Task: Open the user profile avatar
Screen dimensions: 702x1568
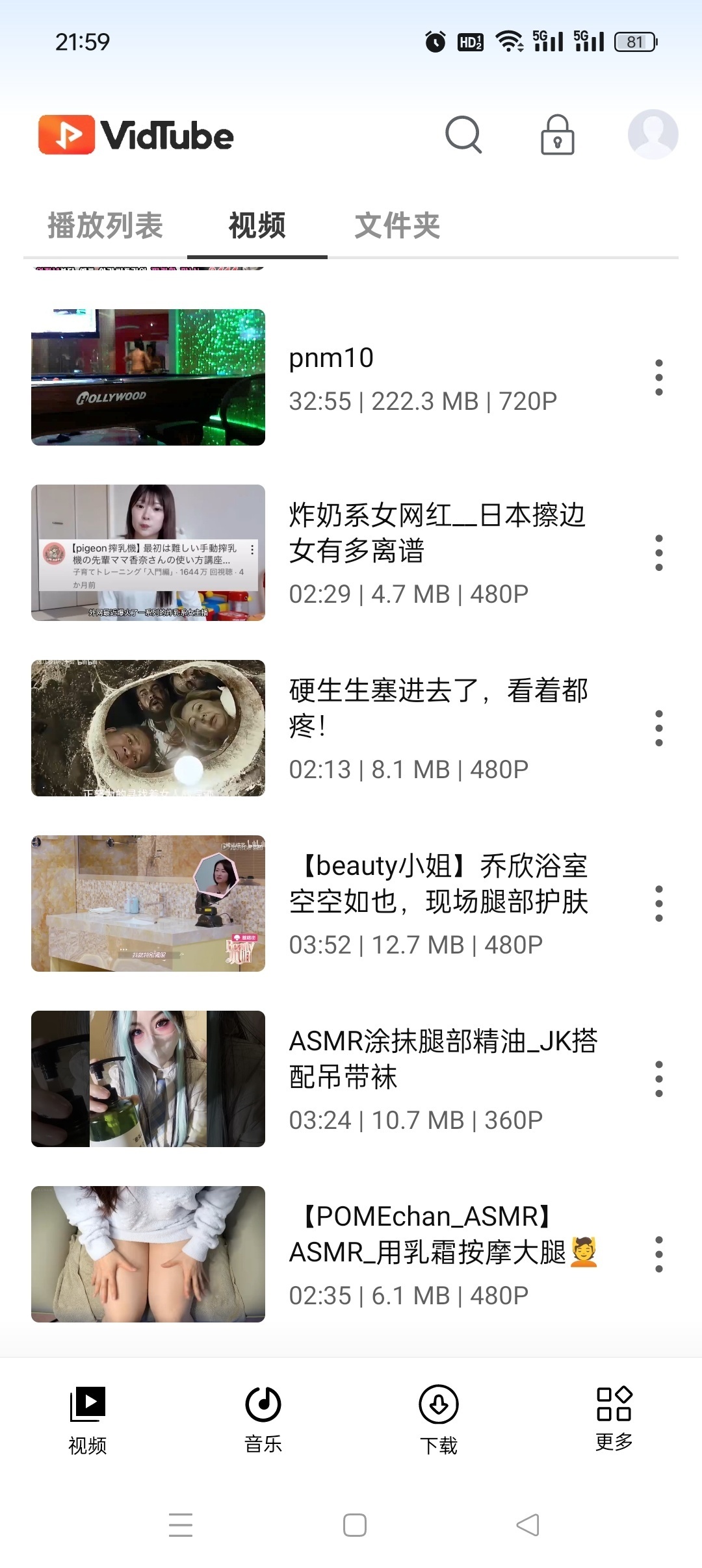Action: 654,134
